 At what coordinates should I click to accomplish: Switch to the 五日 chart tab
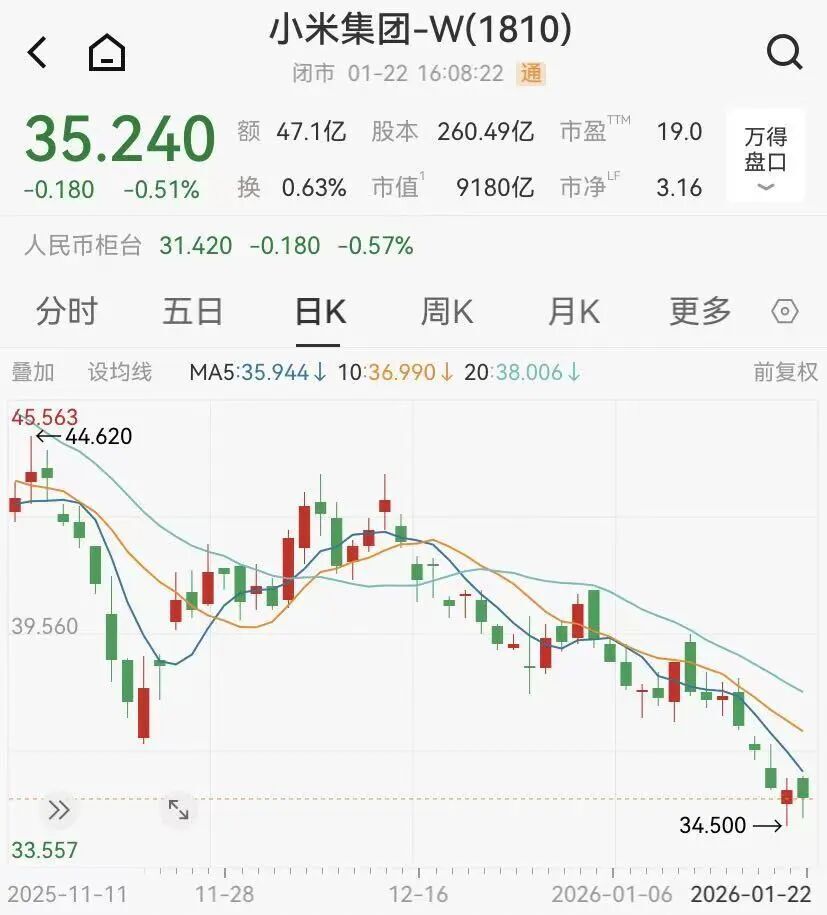[x=193, y=312]
